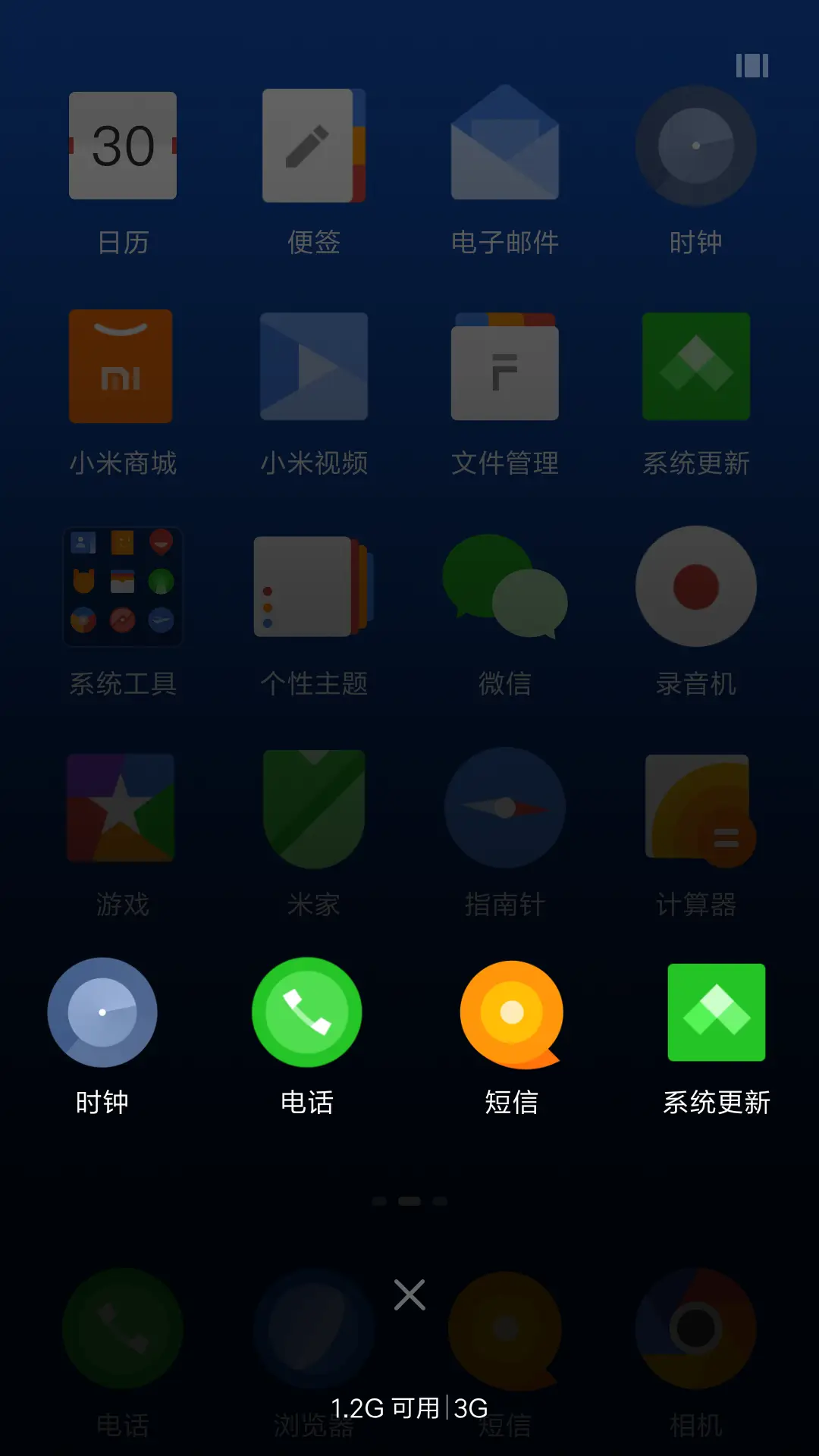The image size is (819, 1456).
Task: Open the 计算器 Calculator
Action: click(695, 808)
